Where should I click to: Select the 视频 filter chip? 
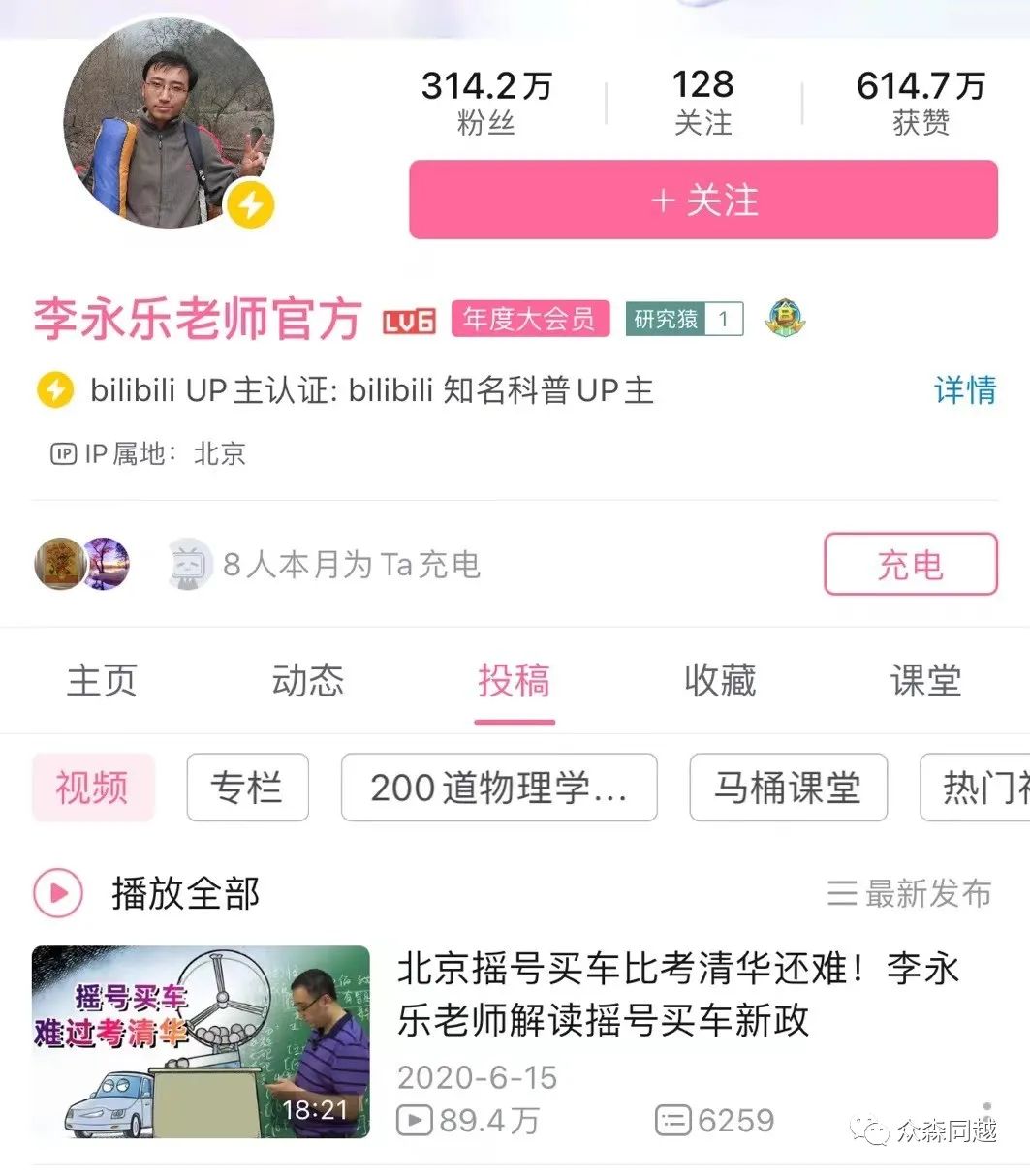click(x=92, y=787)
